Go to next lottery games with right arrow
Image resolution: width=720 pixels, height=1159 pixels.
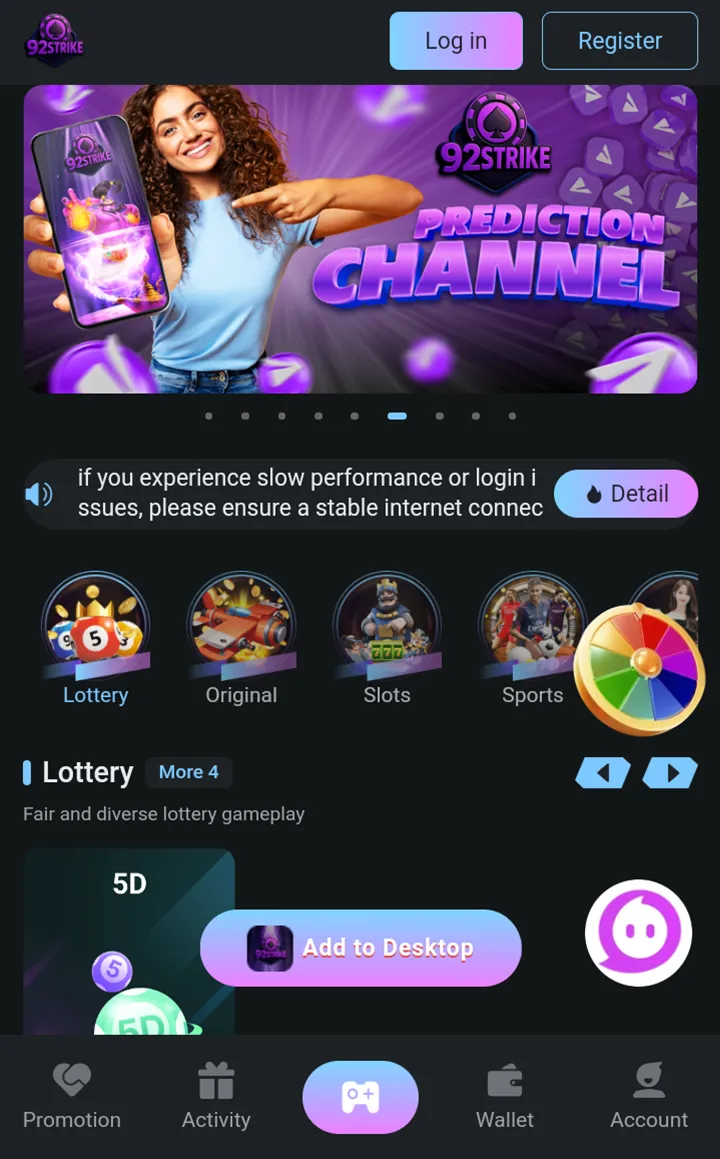pyautogui.click(x=670, y=773)
